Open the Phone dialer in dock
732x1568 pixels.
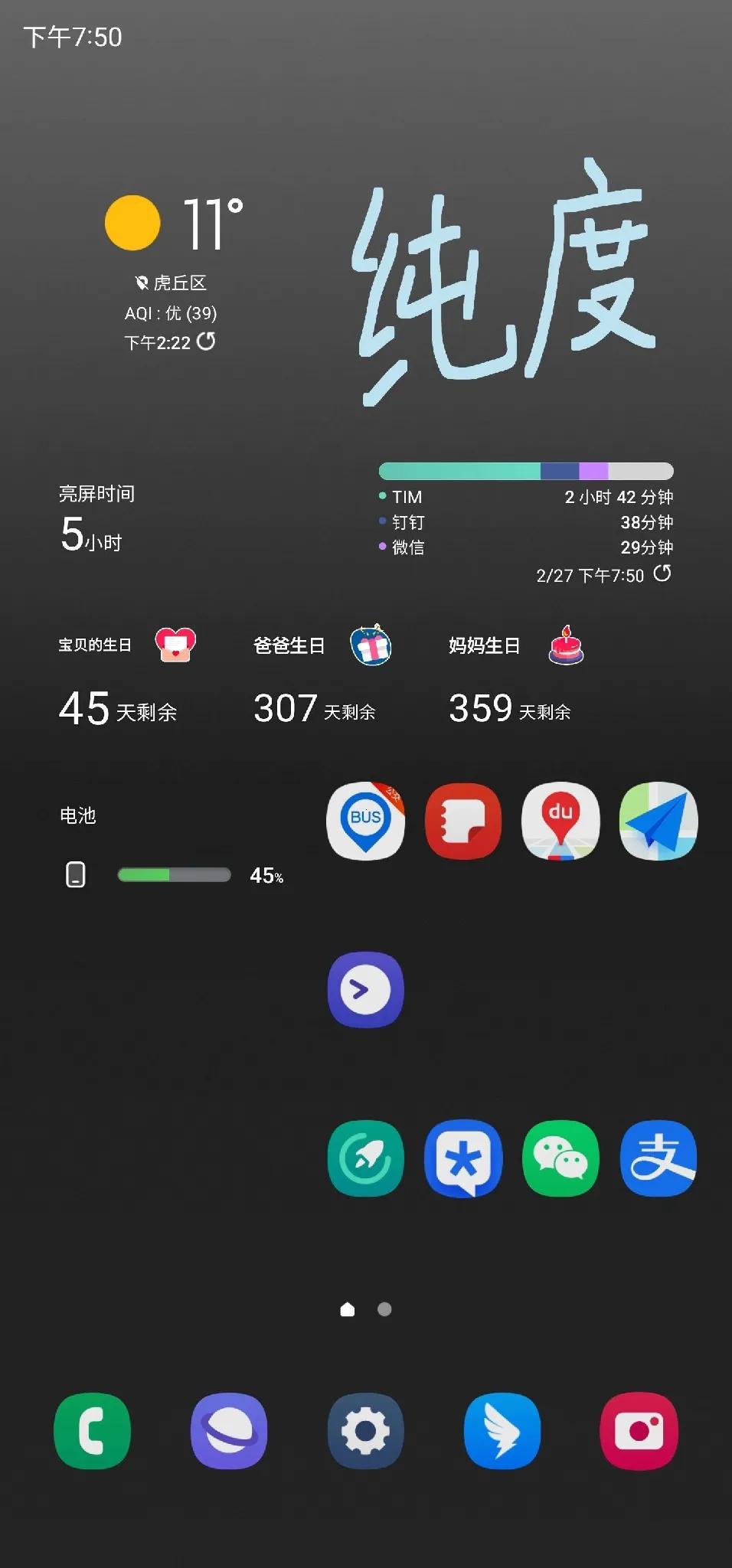93,1430
